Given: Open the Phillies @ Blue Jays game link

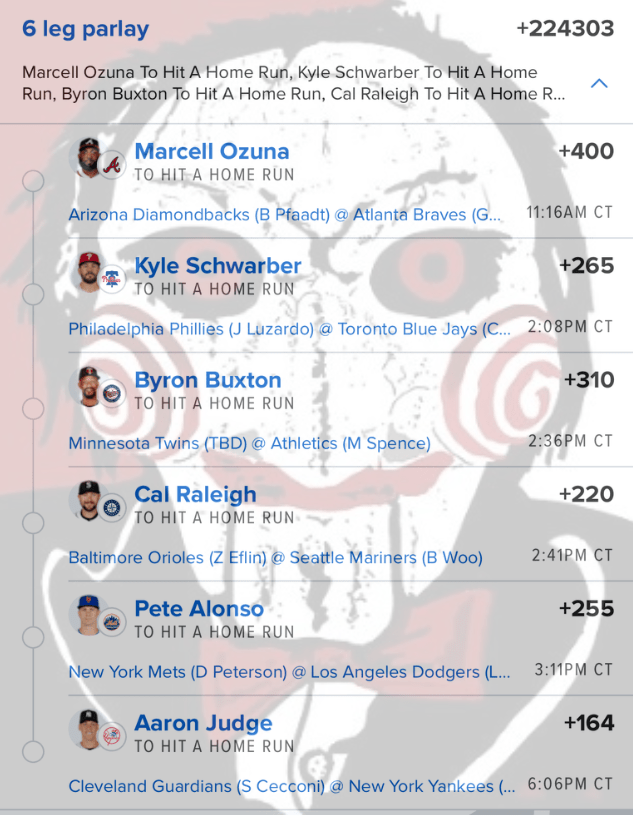Looking at the screenshot, I should pos(289,329).
